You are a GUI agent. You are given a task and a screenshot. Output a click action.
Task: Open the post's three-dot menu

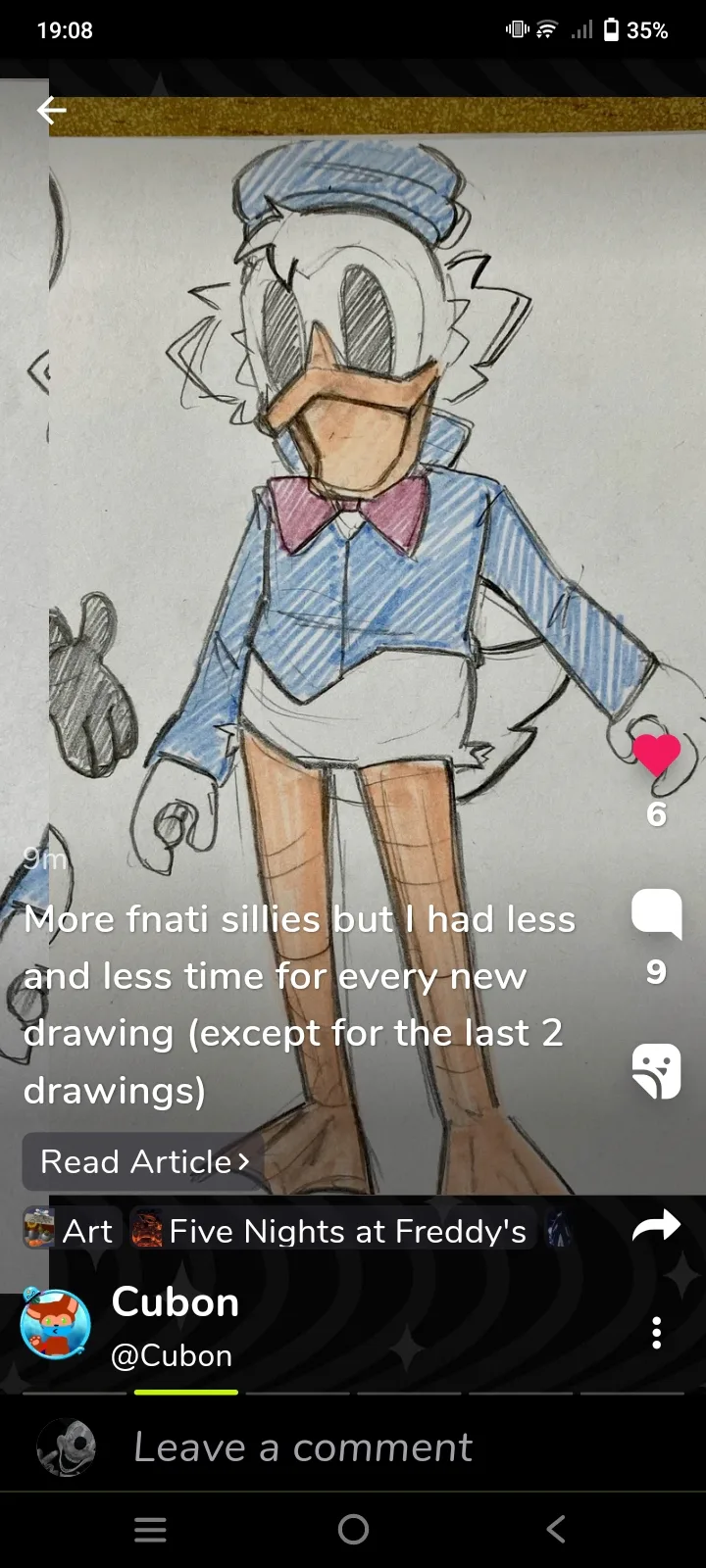tap(656, 1332)
